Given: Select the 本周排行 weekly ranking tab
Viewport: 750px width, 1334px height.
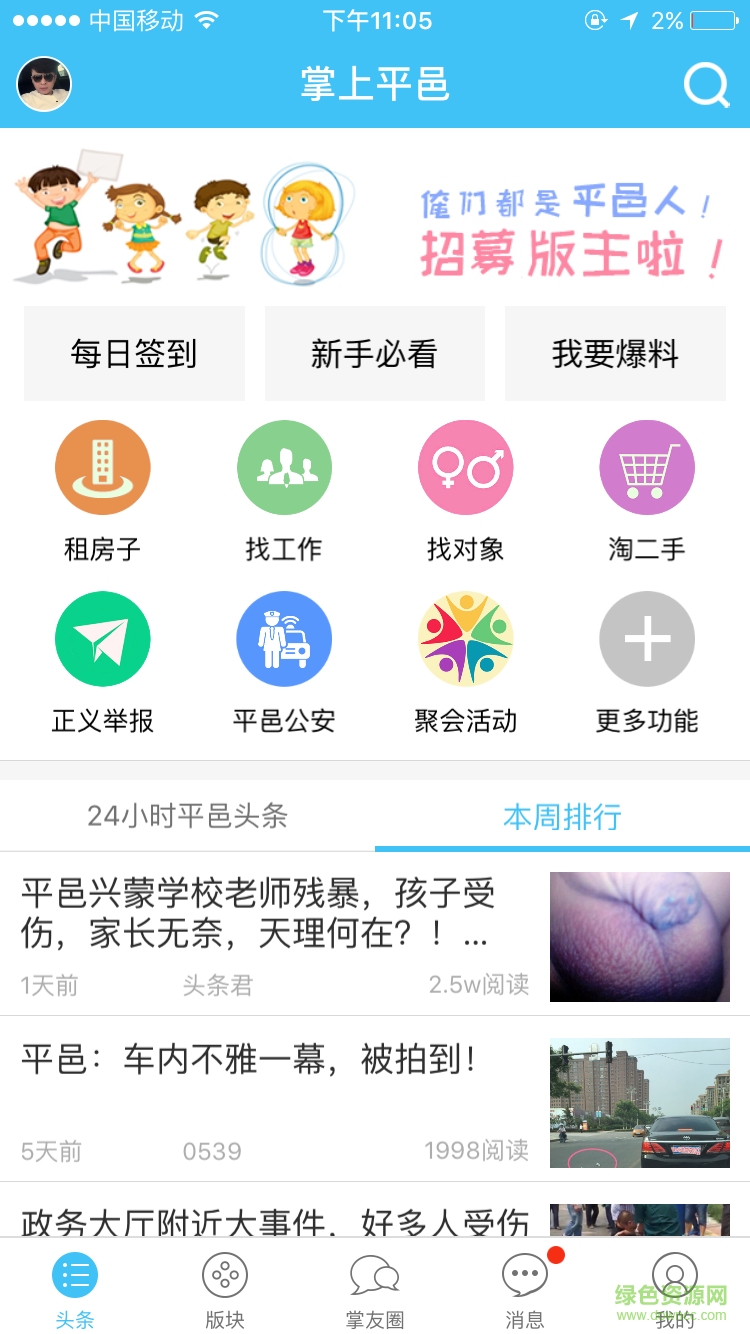Looking at the screenshot, I should click(x=562, y=815).
